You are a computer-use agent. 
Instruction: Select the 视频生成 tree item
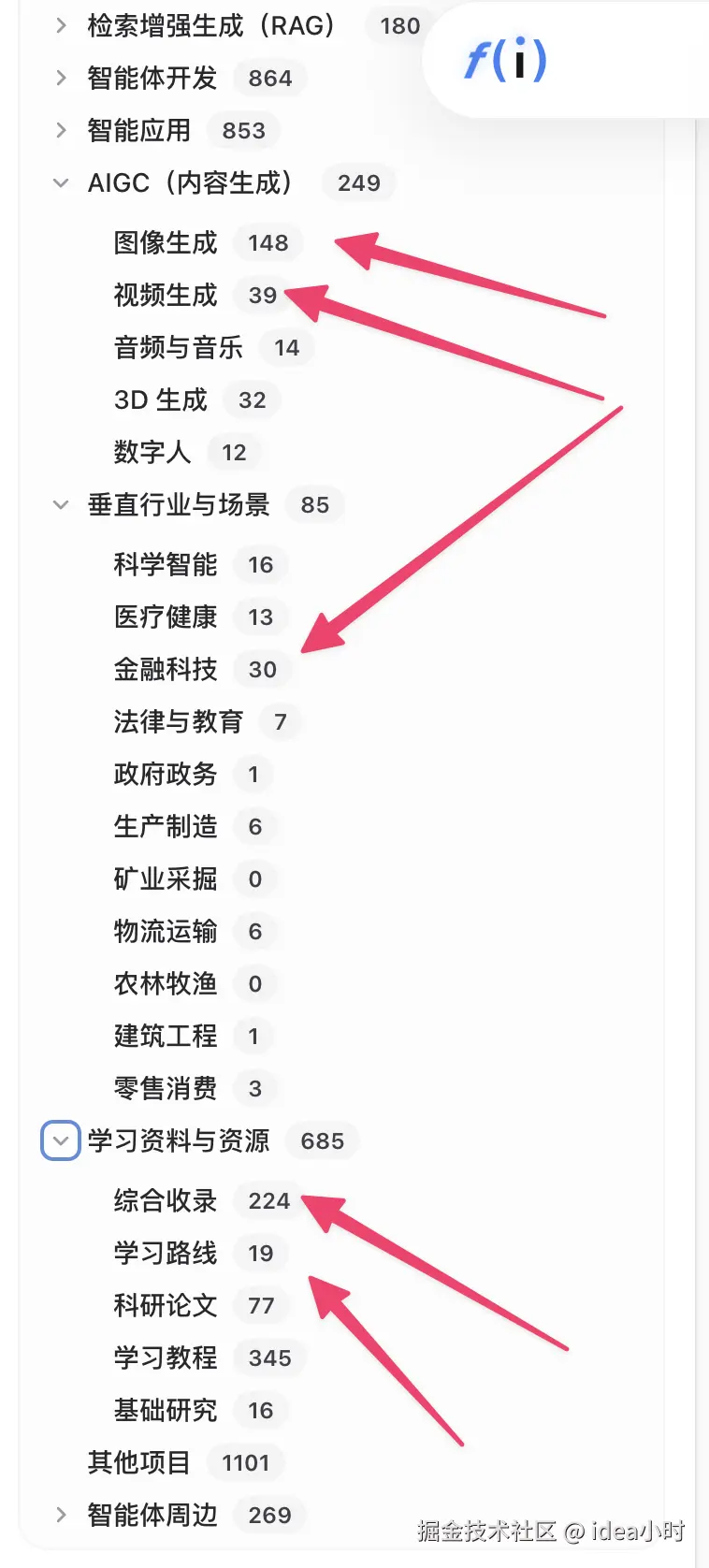(x=165, y=295)
